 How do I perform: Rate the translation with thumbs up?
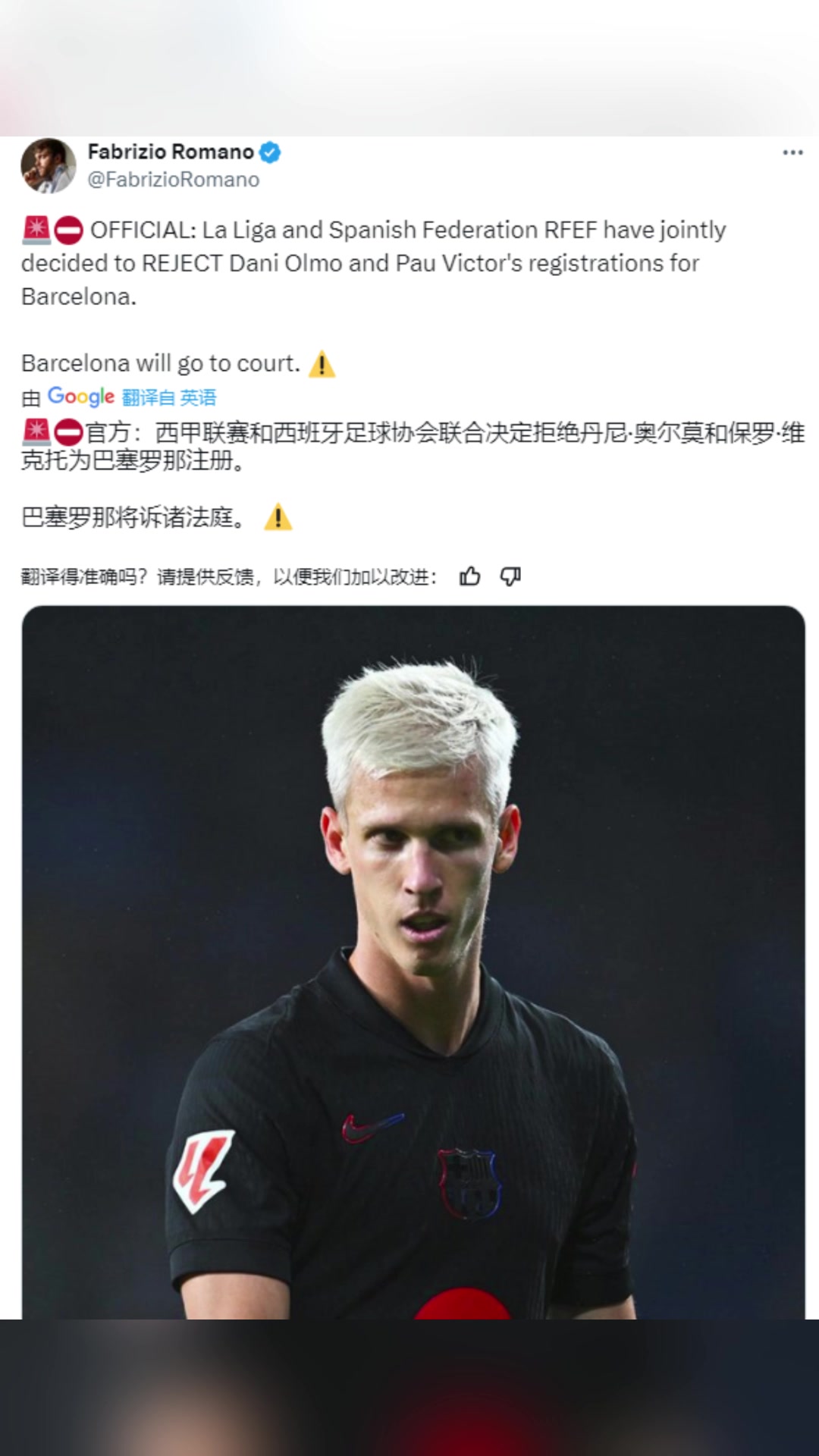470,577
